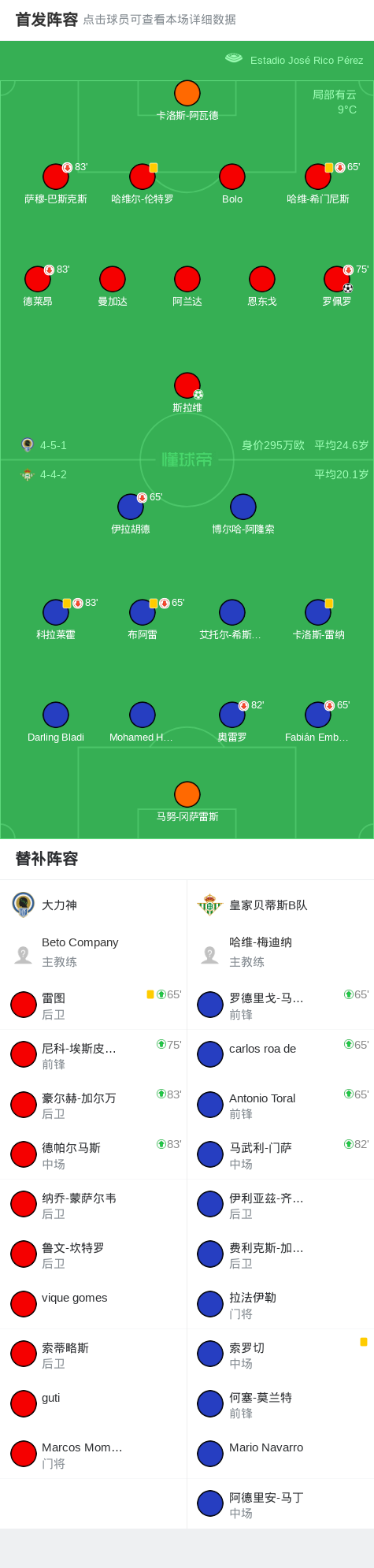Open substitute 索罗切 with yellow card
Image resolution: width=374 pixels, height=1568 pixels.
[280, 1354]
